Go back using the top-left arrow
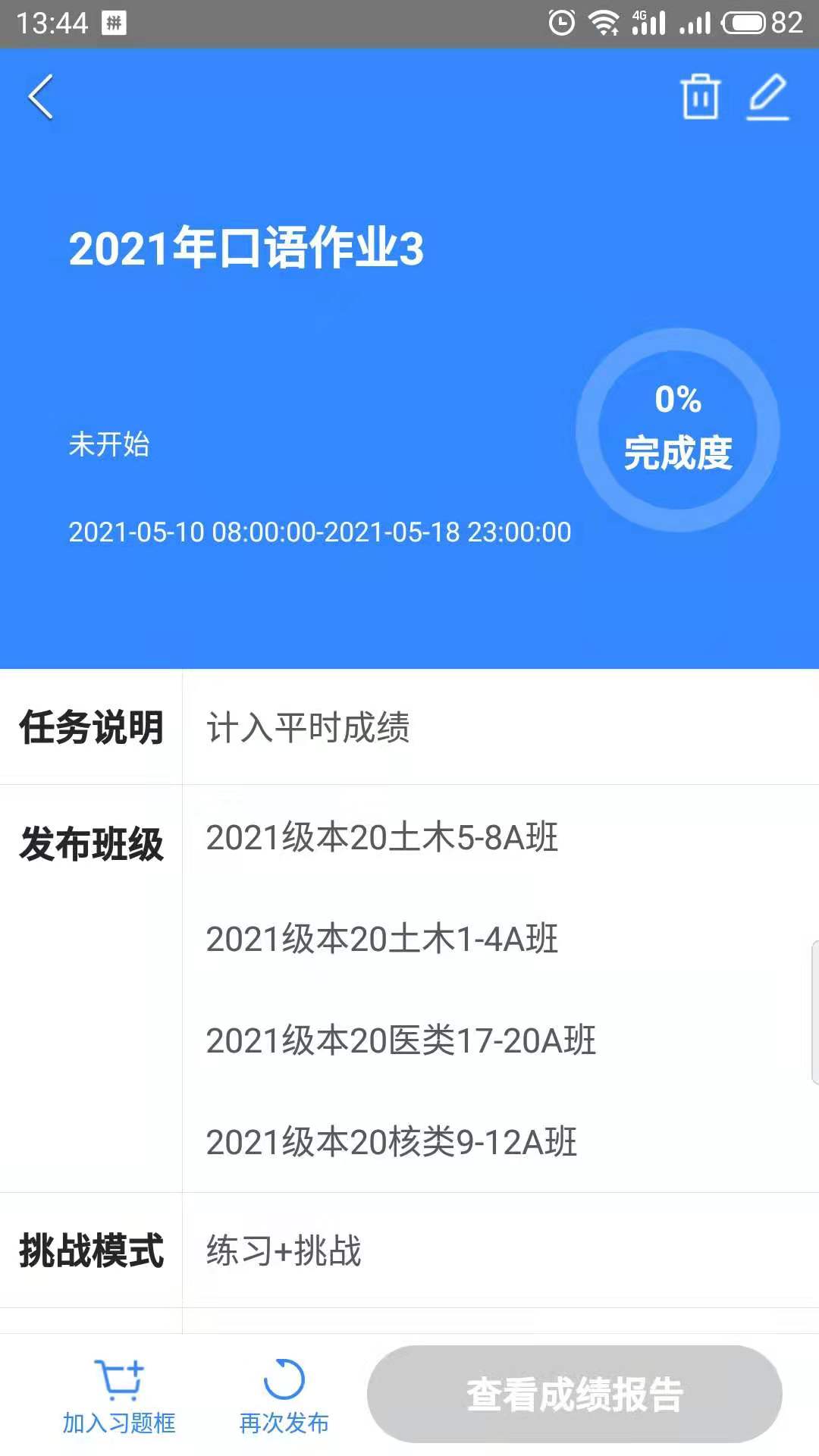 (41, 97)
